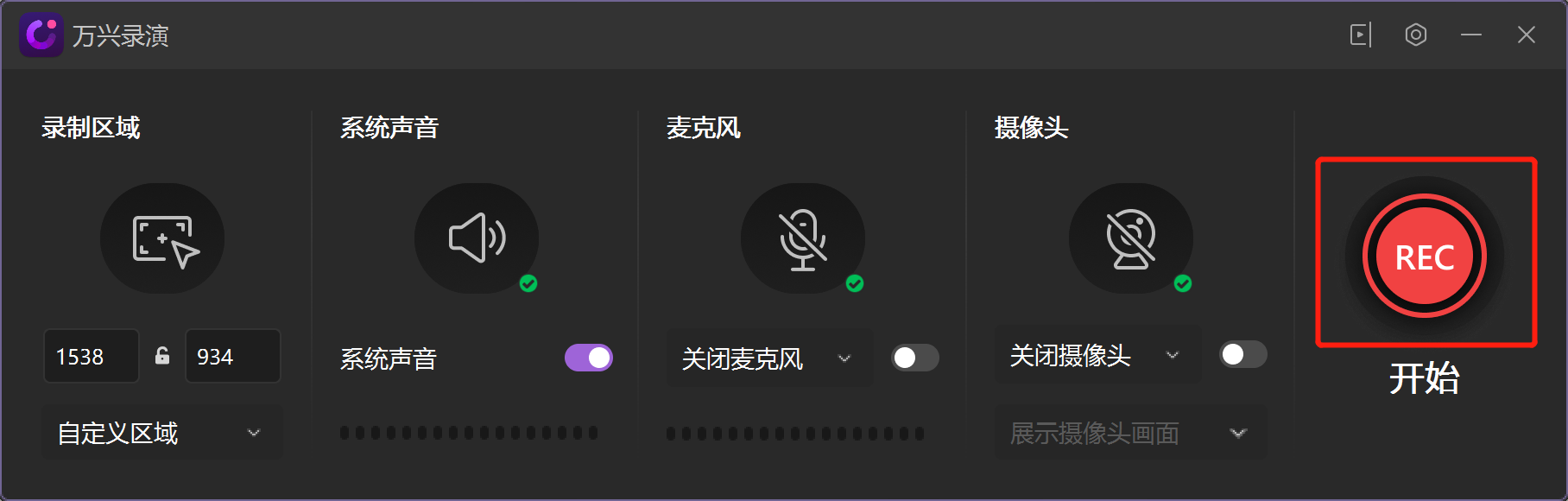1568x501 pixels.
Task: Tap the disabled camera icon
Action: [x=1131, y=238]
